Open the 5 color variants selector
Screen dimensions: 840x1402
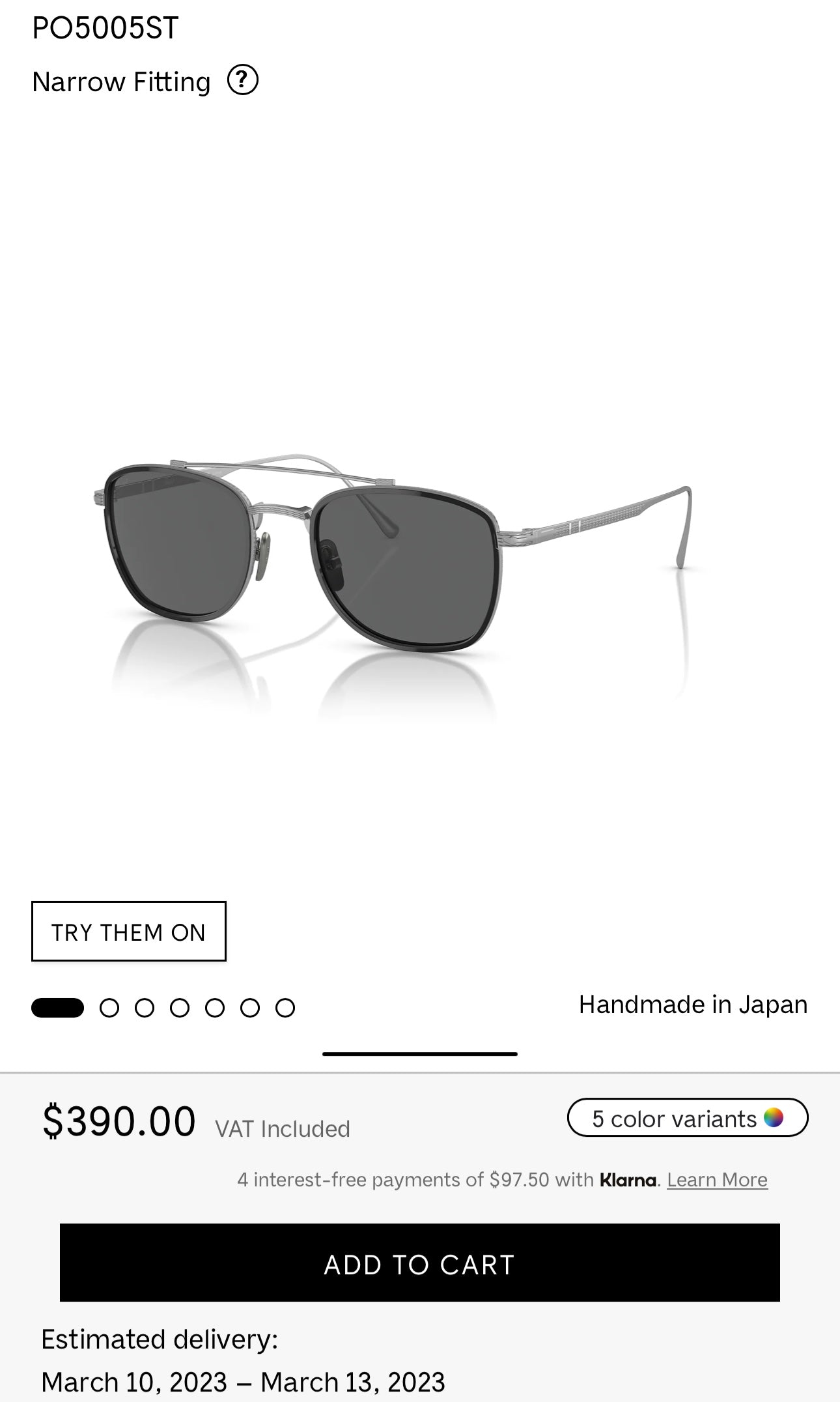coord(687,1118)
